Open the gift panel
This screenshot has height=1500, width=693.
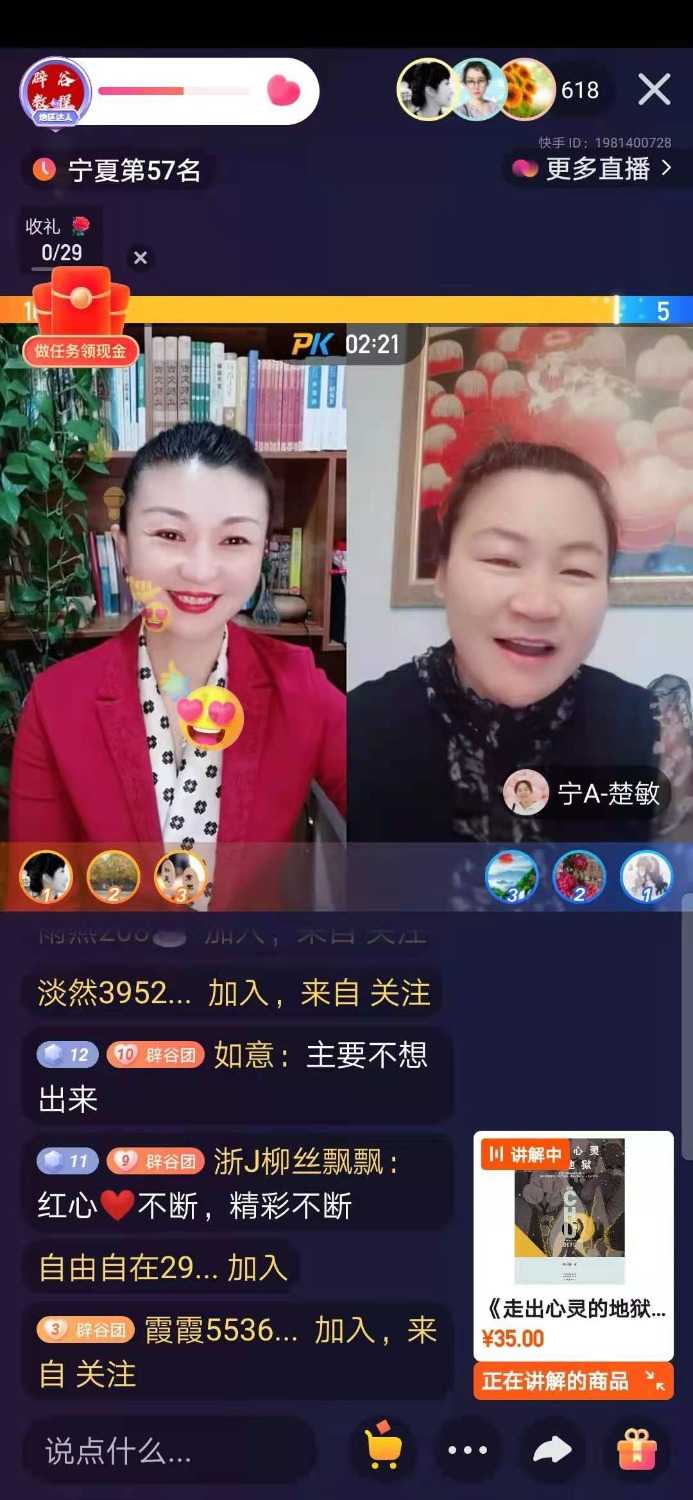pos(637,1450)
